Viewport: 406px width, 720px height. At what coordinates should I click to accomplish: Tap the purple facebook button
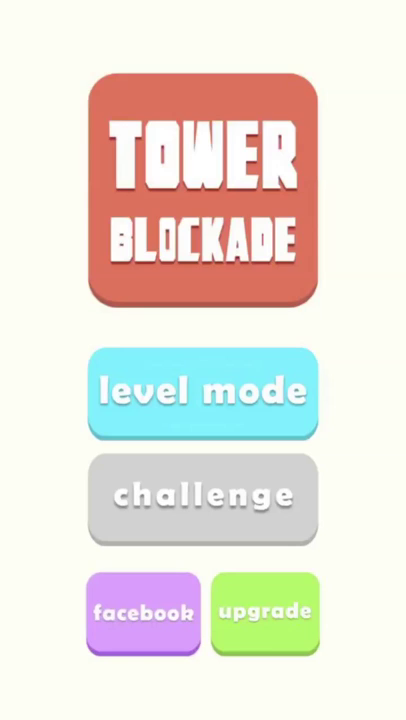click(x=144, y=613)
